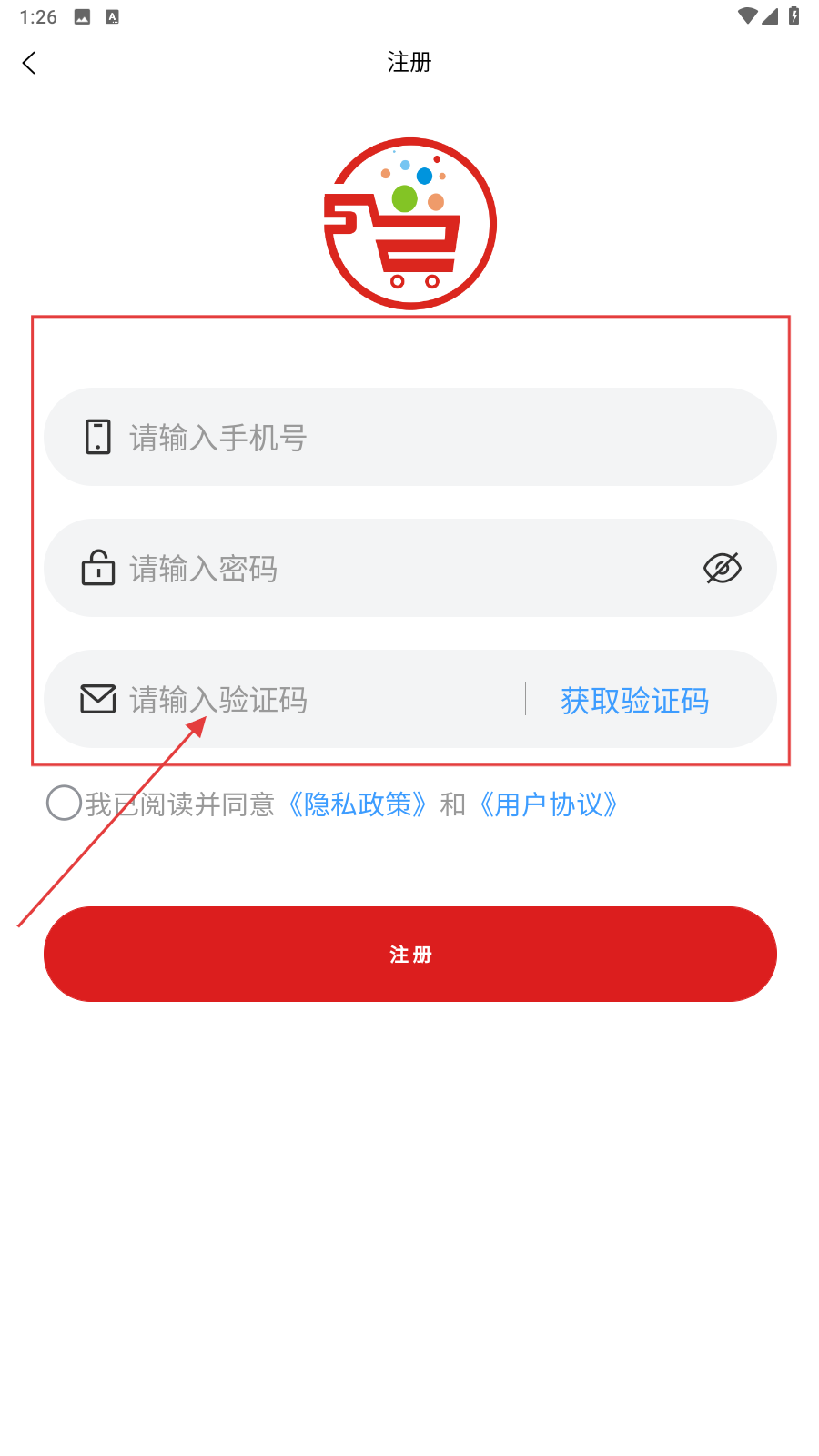Check the 我已阅读并同意 agreement circle
Viewport: 819px width, 1456px height.
point(64,804)
